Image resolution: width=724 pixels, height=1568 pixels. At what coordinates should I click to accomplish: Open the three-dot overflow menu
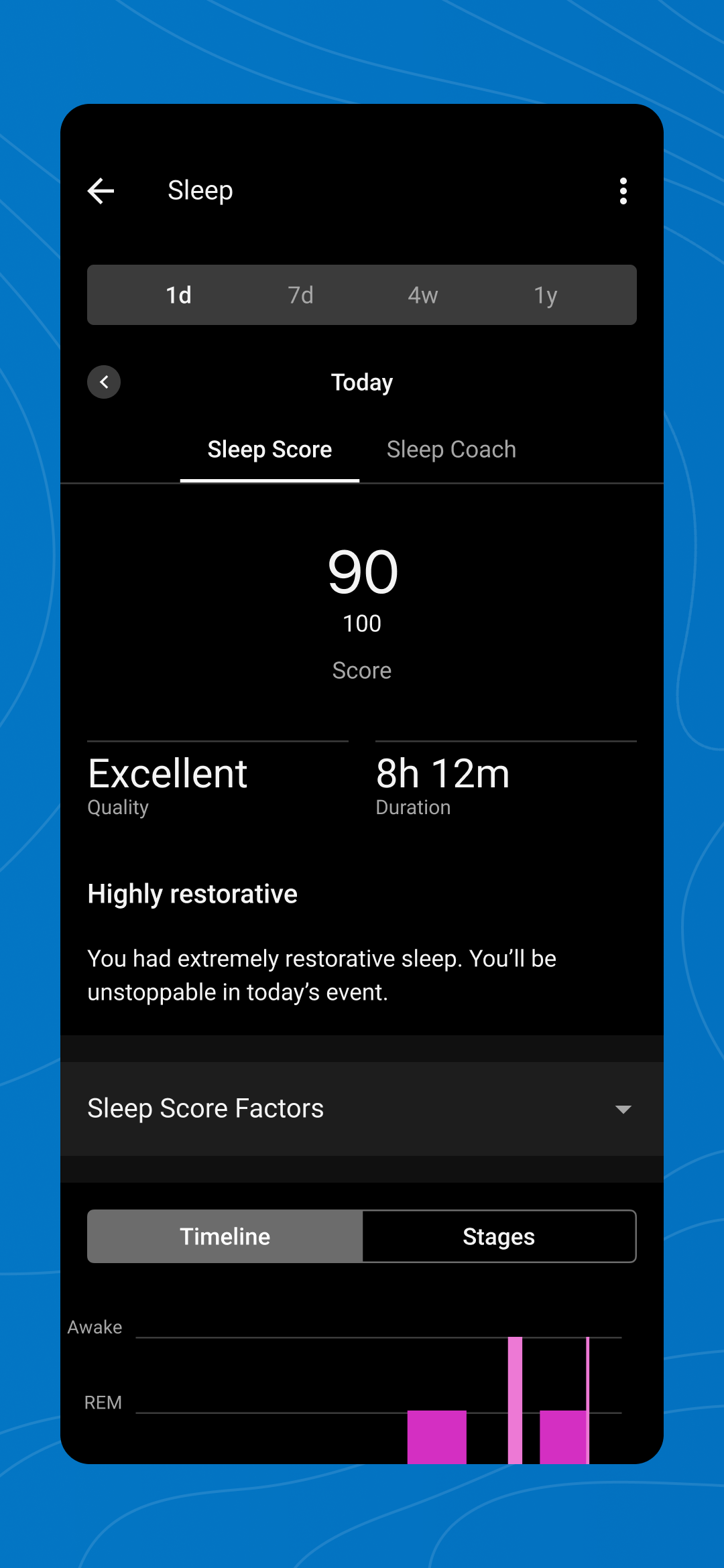[x=623, y=191]
